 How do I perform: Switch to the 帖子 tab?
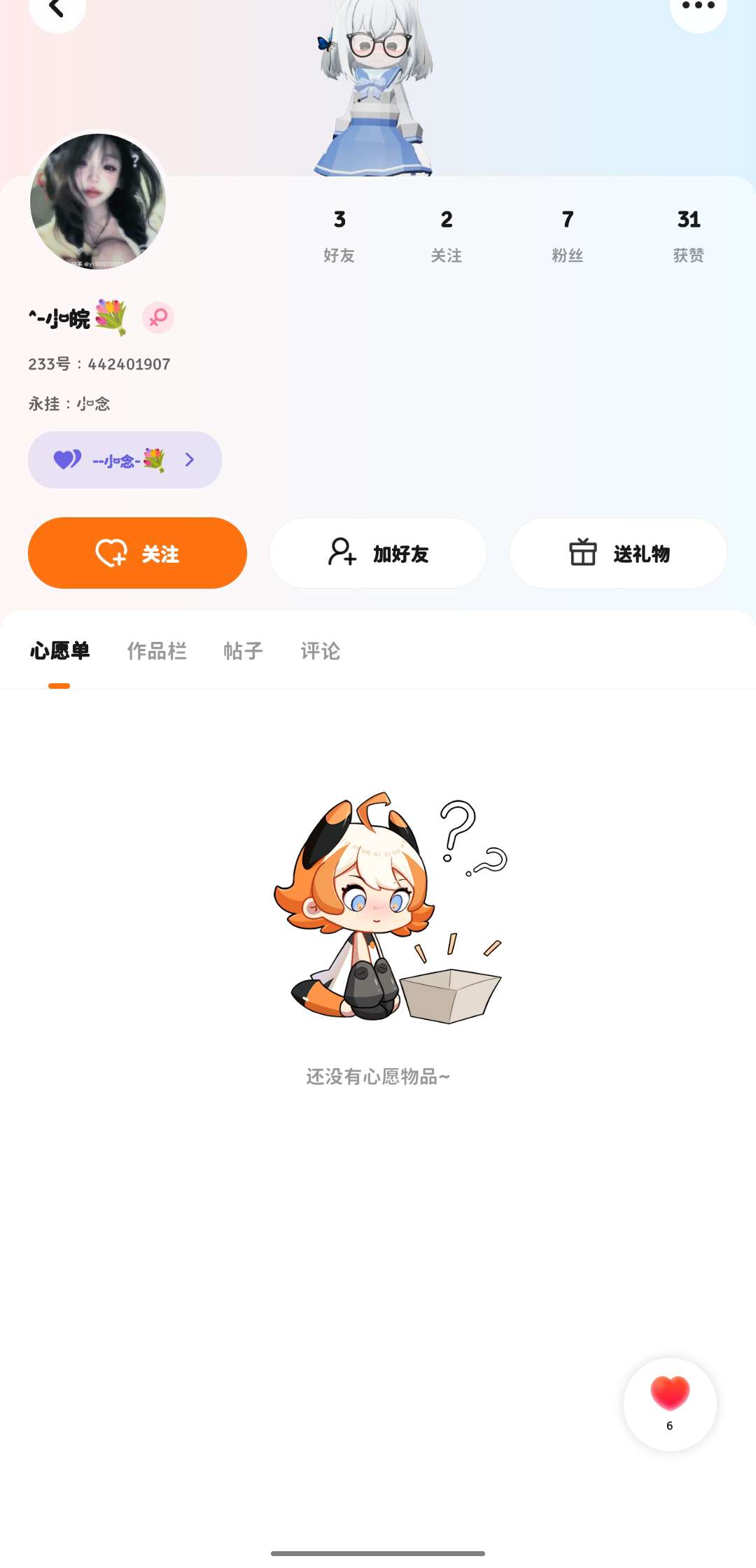[243, 651]
